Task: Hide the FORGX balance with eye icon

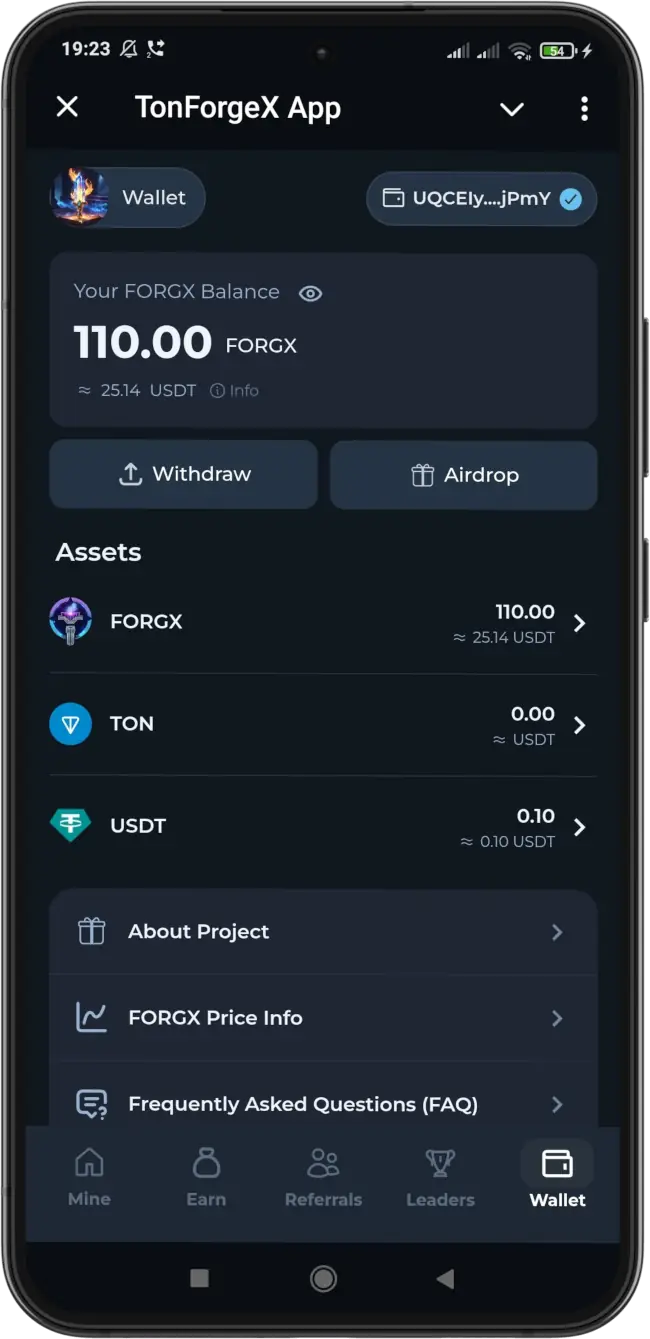Action: (311, 293)
